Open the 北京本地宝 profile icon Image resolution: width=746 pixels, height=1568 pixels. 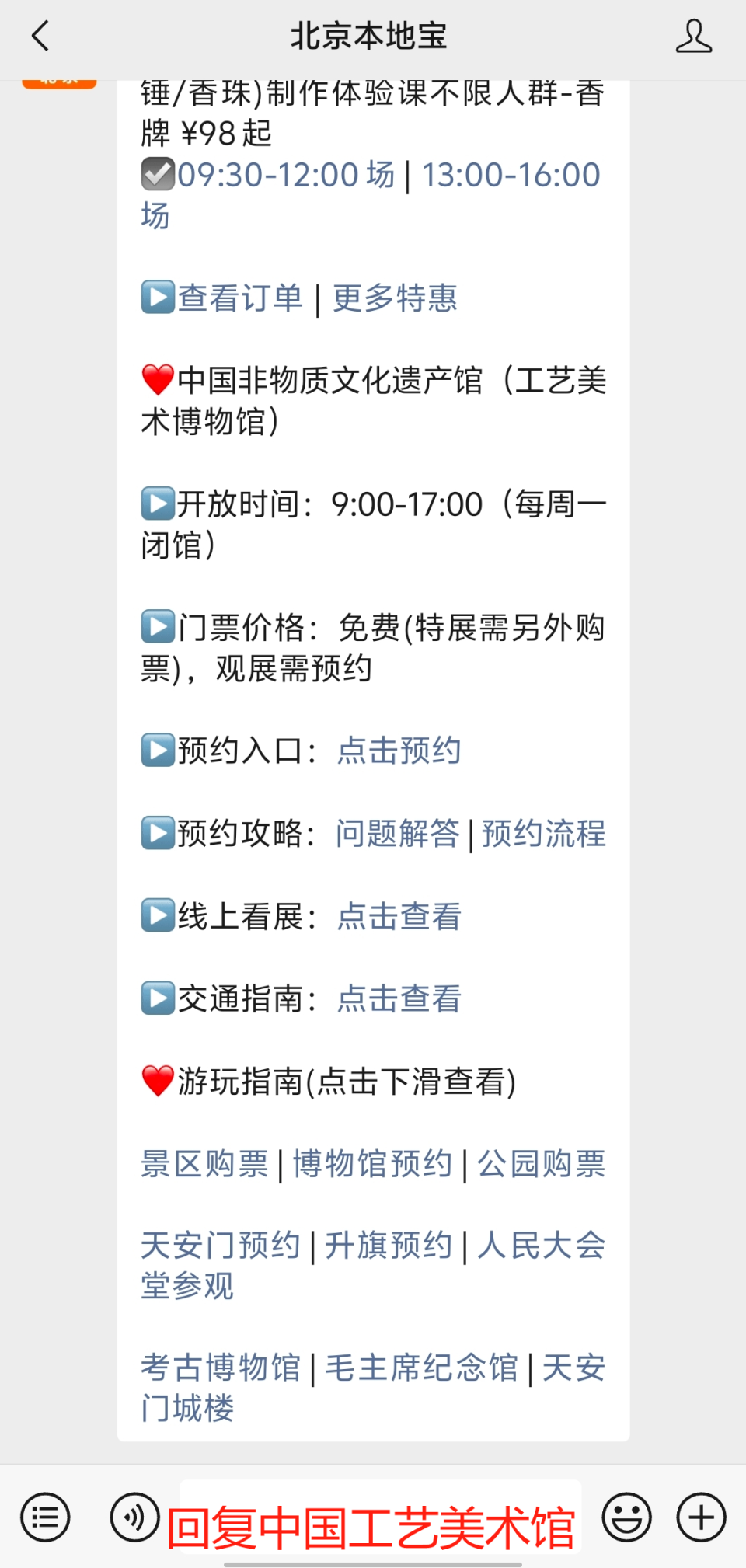click(694, 36)
